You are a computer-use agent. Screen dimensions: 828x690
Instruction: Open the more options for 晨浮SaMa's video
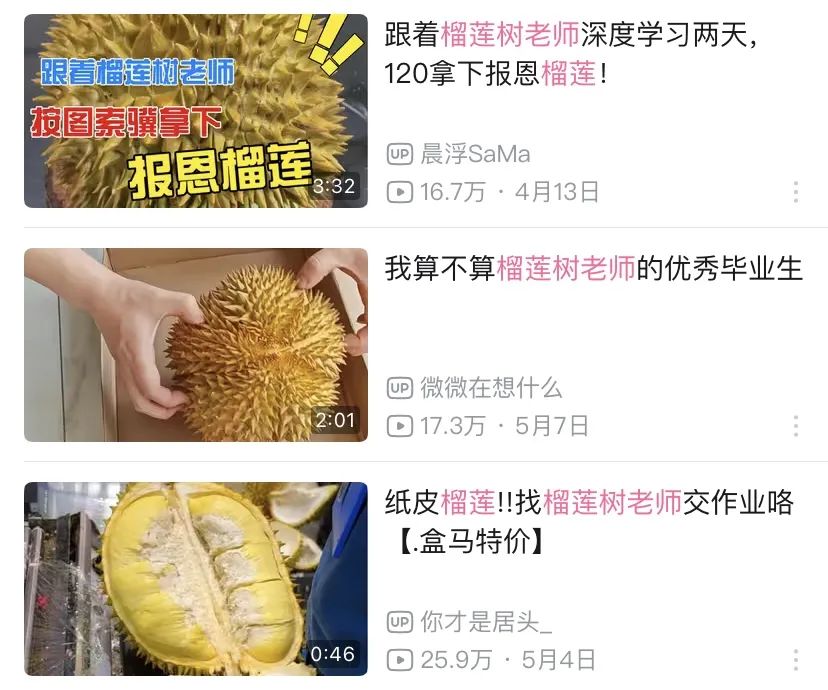(796, 192)
